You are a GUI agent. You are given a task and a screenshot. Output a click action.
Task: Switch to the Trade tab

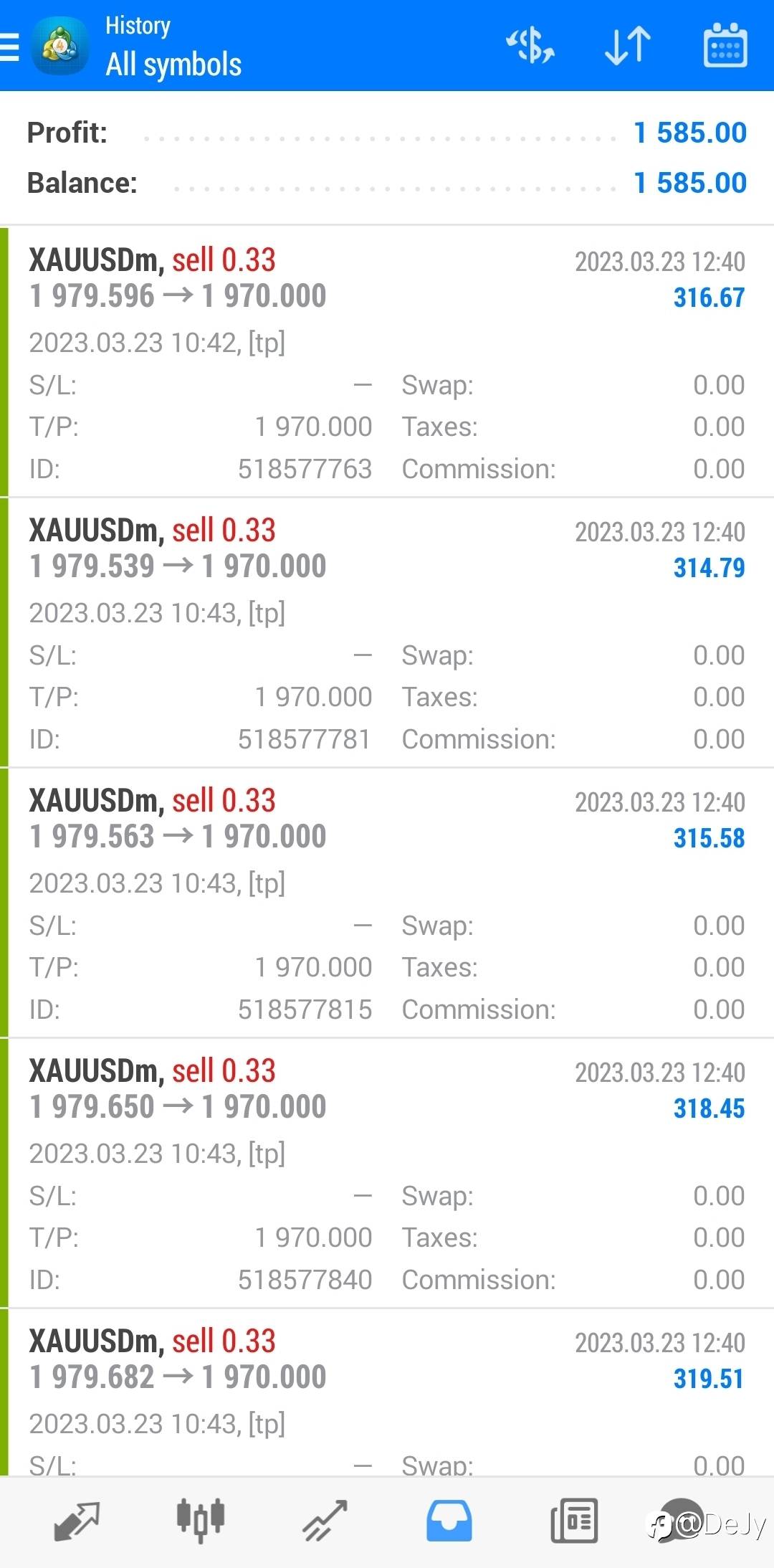(325, 1521)
